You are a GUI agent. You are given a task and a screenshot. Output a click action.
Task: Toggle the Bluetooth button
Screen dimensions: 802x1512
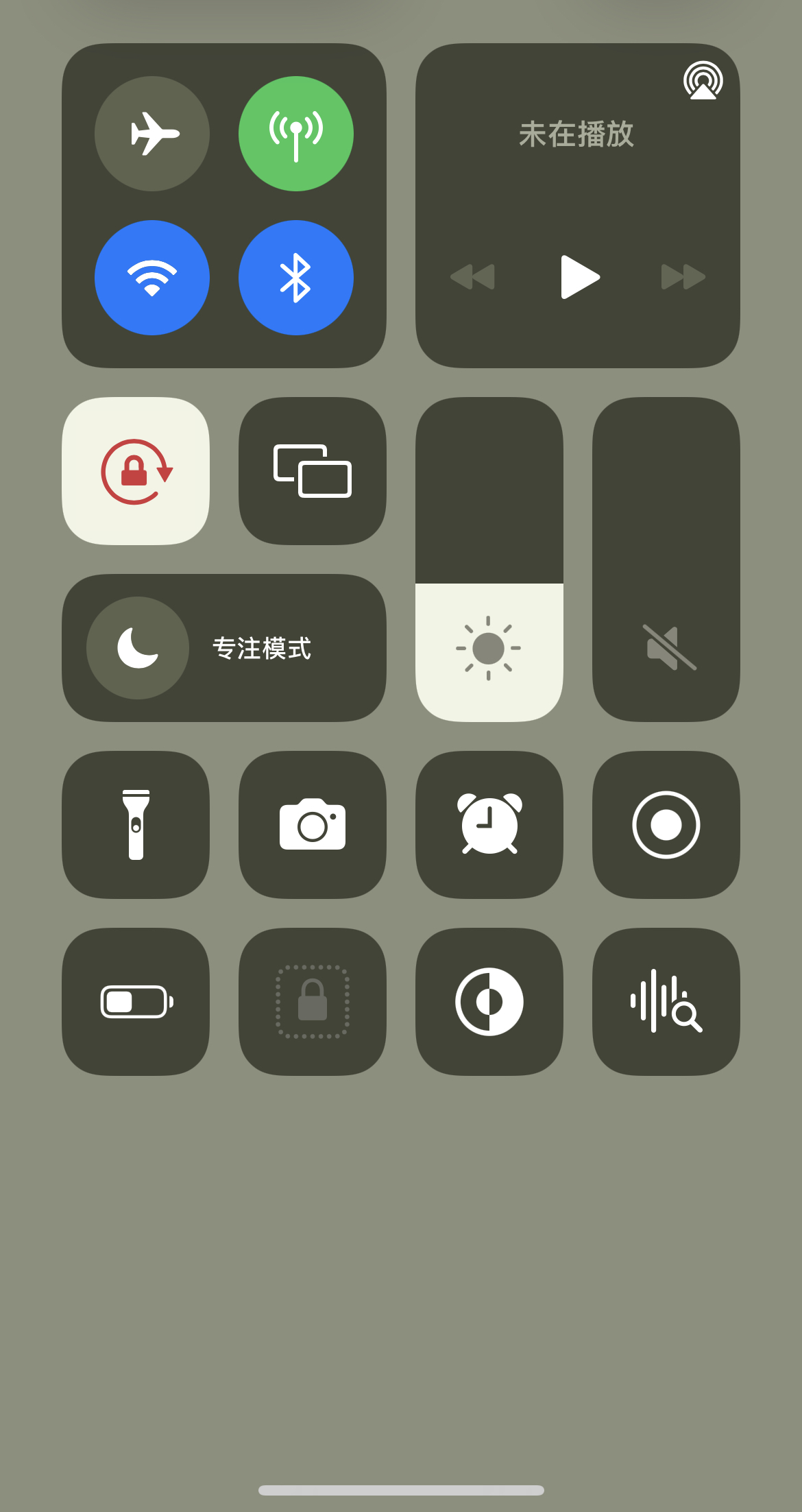pyautogui.click(x=296, y=278)
